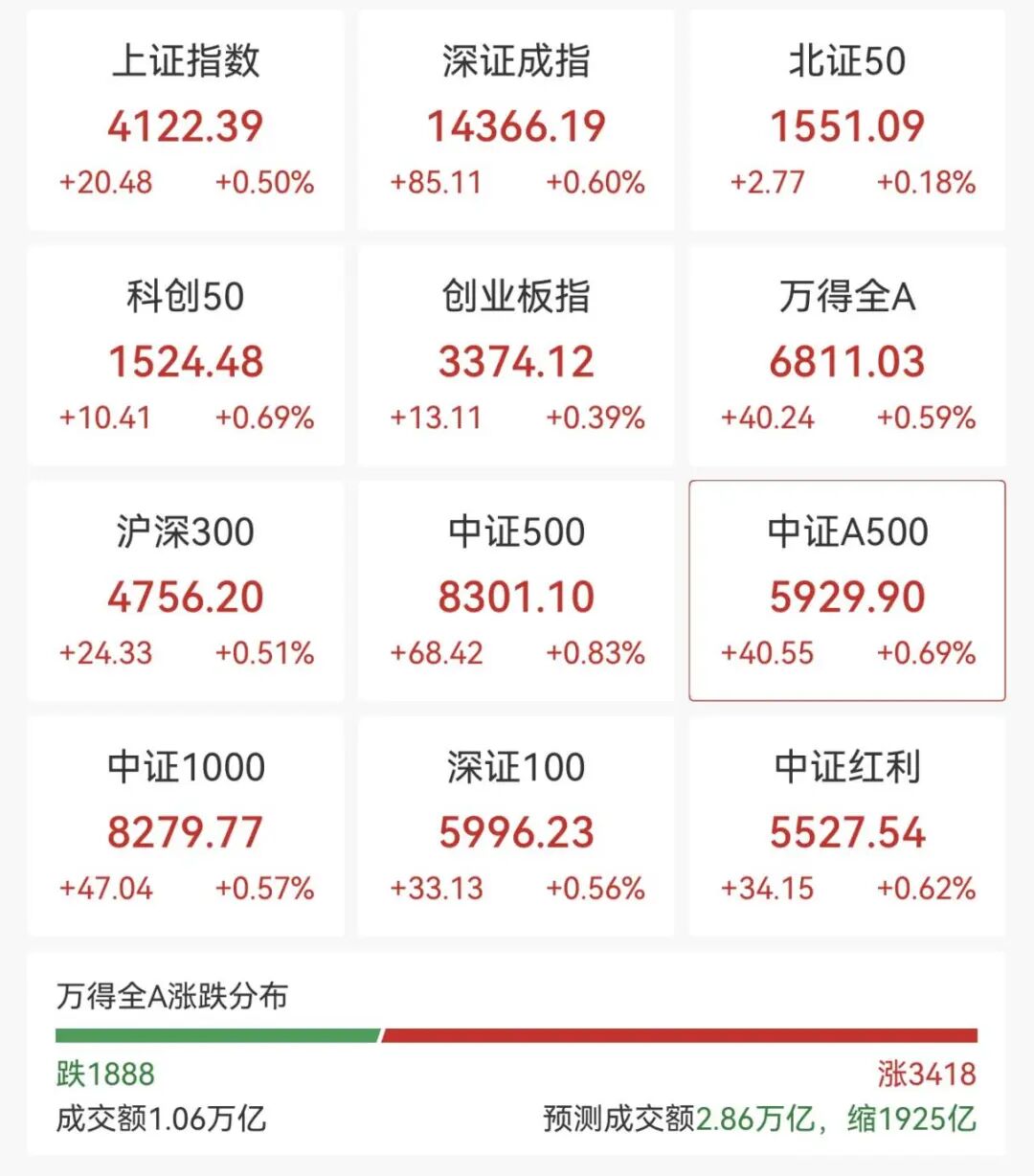Open the 沪深300 index tile
This screenshot has height=1176, width=1034.
pyautogui.click(x=186, y=592)
